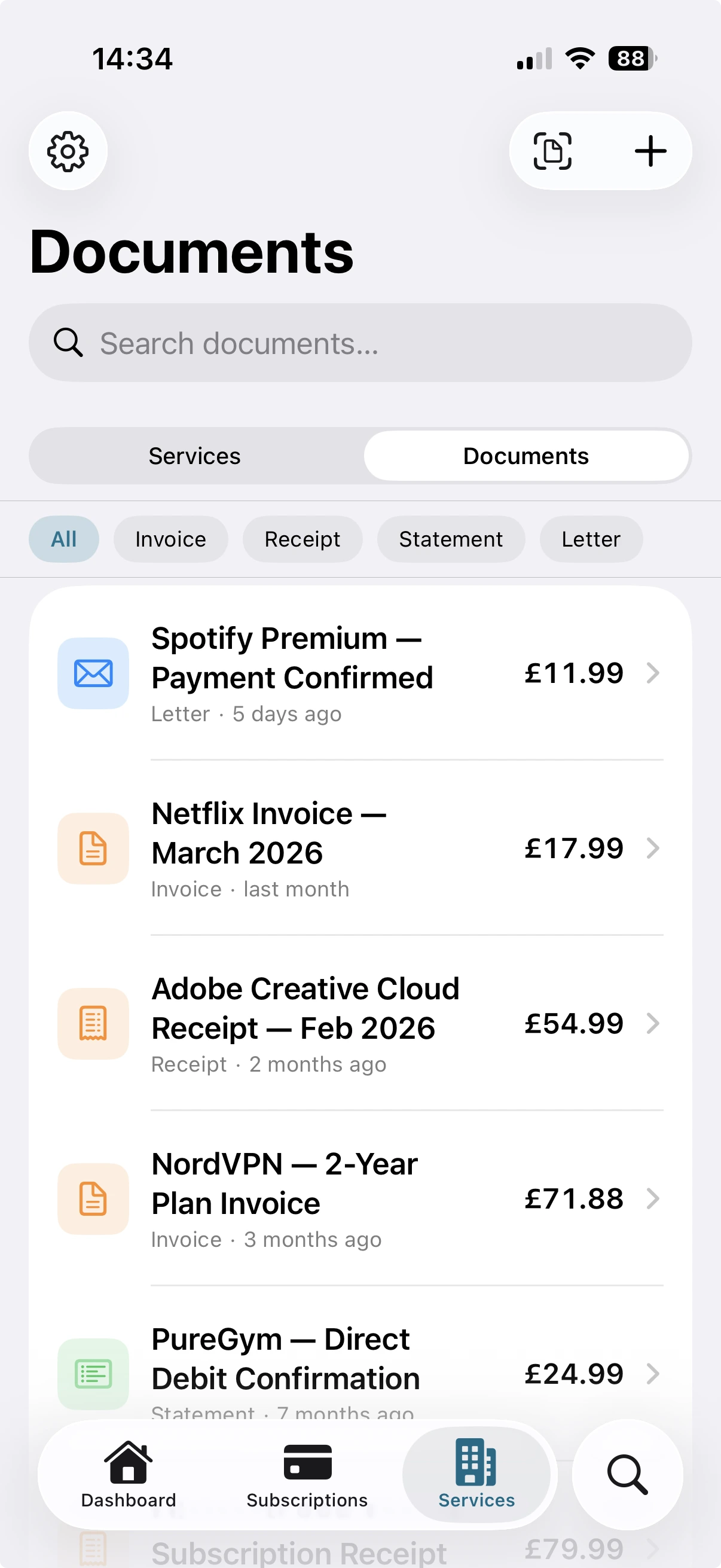
Task: Click the Adobe receipt icon
Action: [x=93, y=1024]
